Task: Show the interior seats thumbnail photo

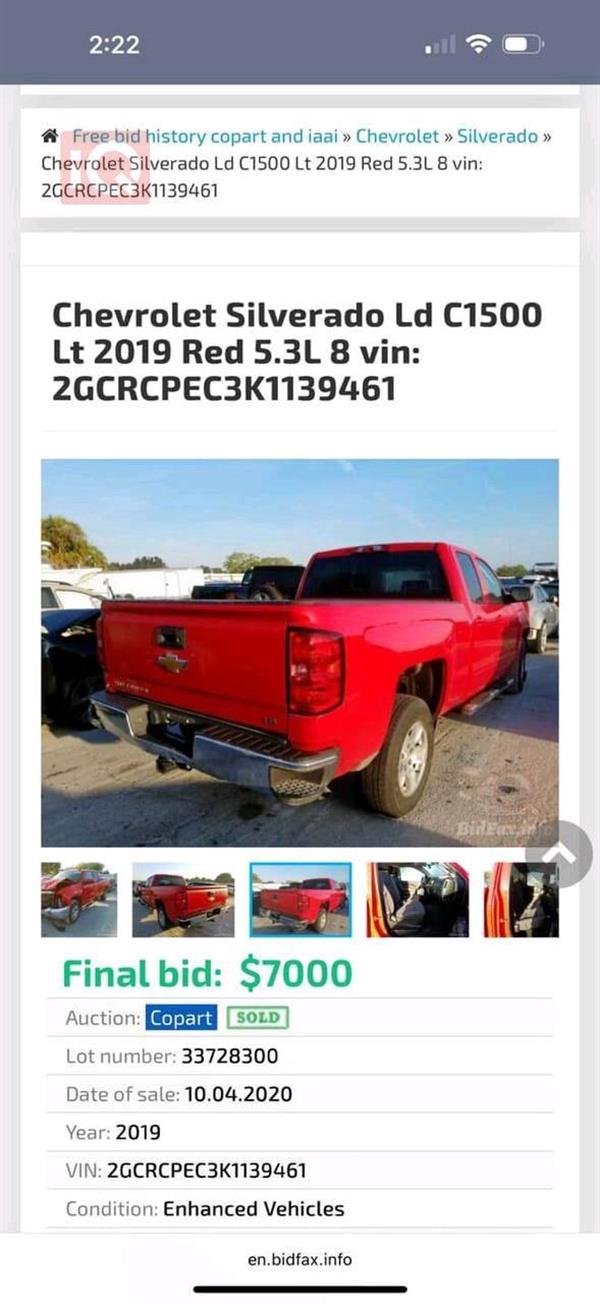Action: coord(418,900)
